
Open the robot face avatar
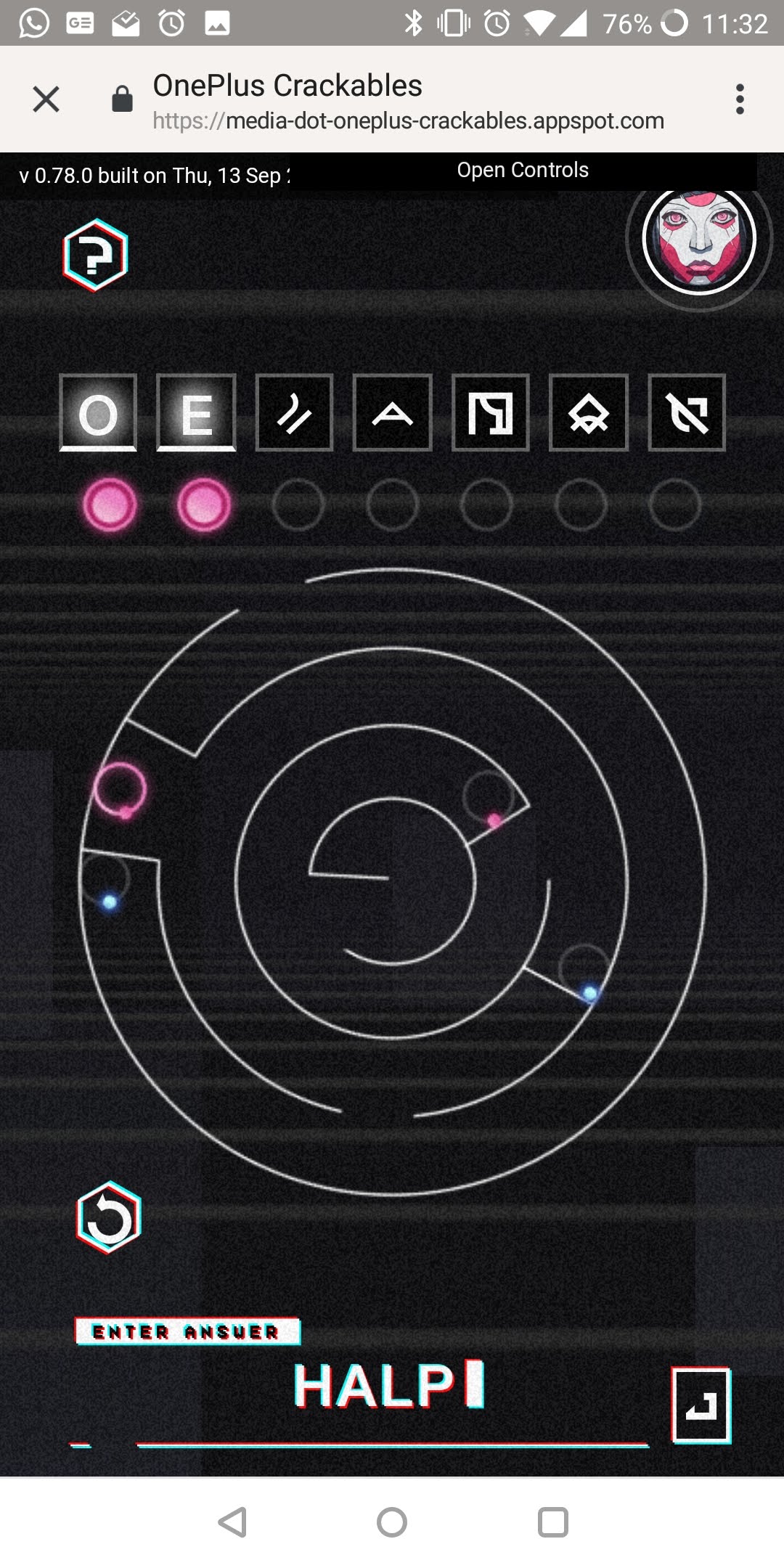coord(699,238)
